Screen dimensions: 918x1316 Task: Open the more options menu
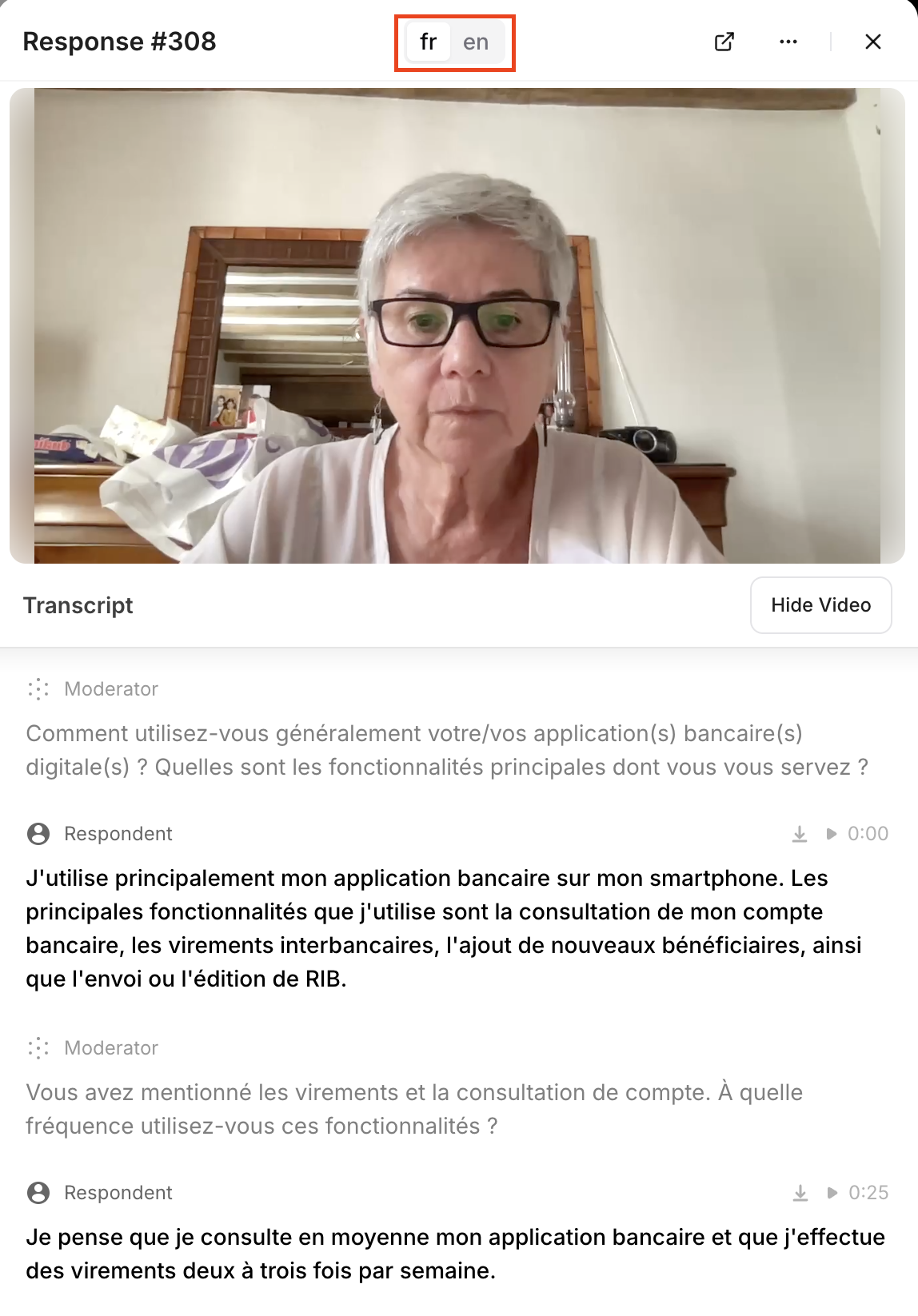click(788, 42)
